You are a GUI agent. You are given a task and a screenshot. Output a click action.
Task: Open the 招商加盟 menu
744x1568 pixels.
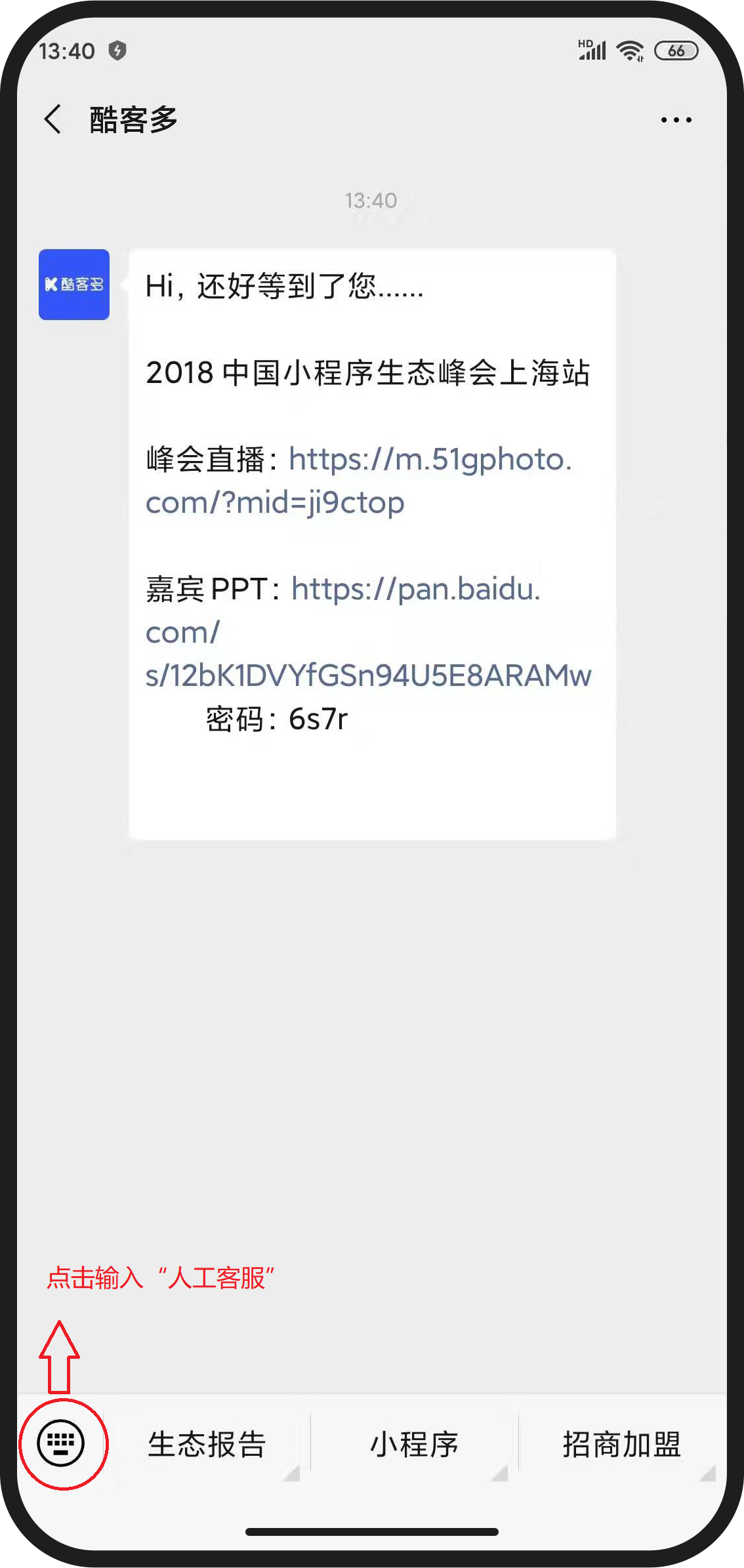pos(622,1443)
